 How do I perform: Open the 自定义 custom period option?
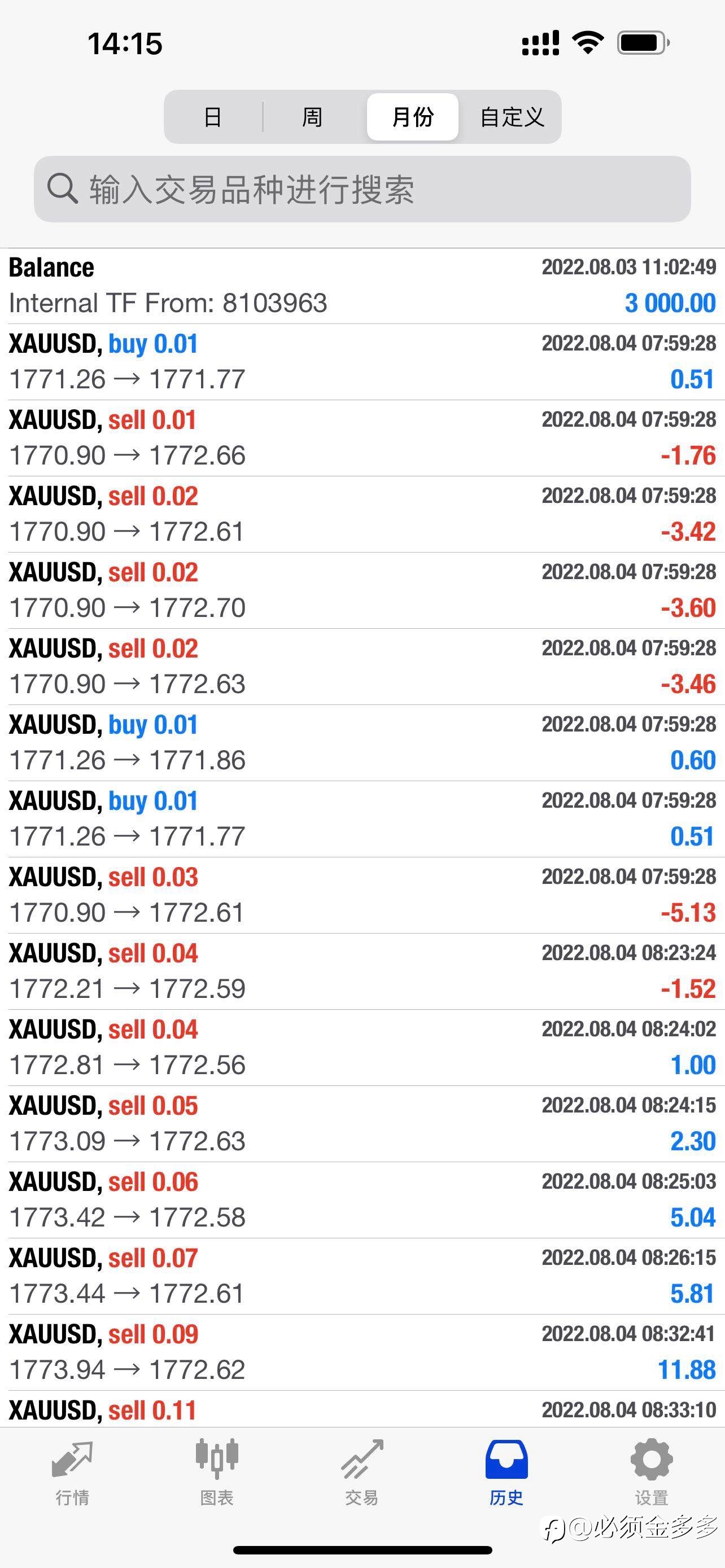(512, 117)
